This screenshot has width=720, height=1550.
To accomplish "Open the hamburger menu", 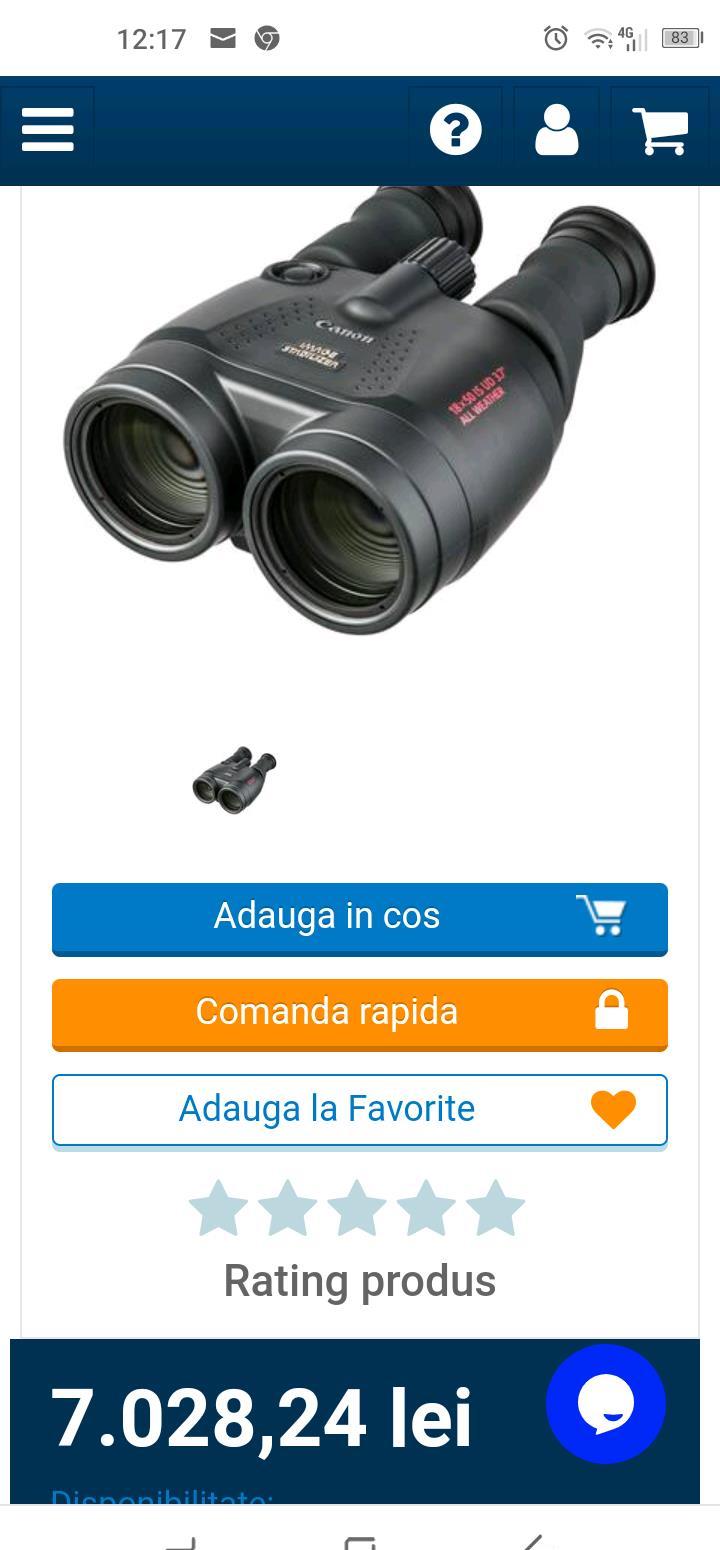I will pyautogui.click(x=48, y=130).
